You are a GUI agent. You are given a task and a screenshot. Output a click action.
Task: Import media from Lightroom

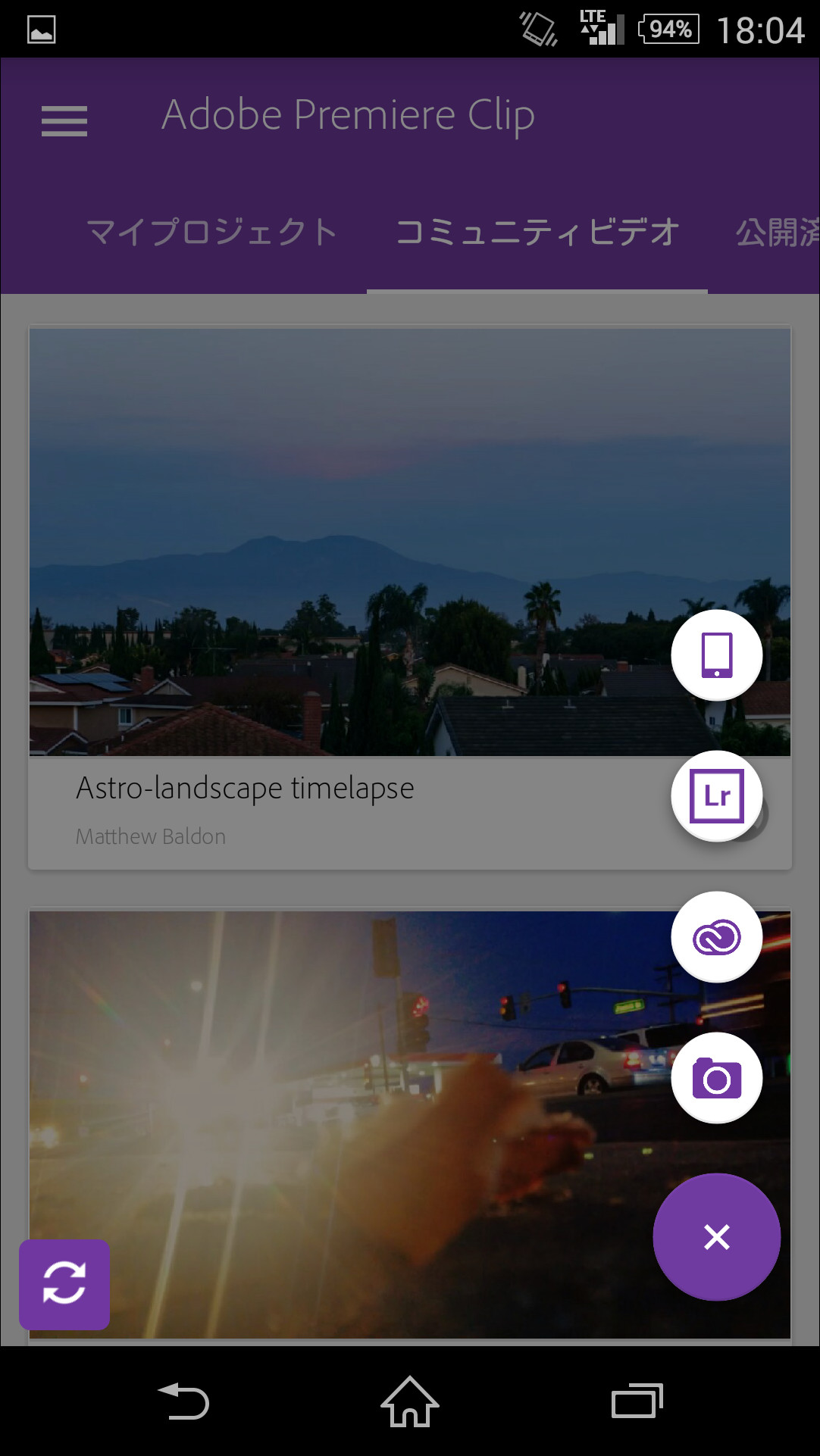coord(716,796)
